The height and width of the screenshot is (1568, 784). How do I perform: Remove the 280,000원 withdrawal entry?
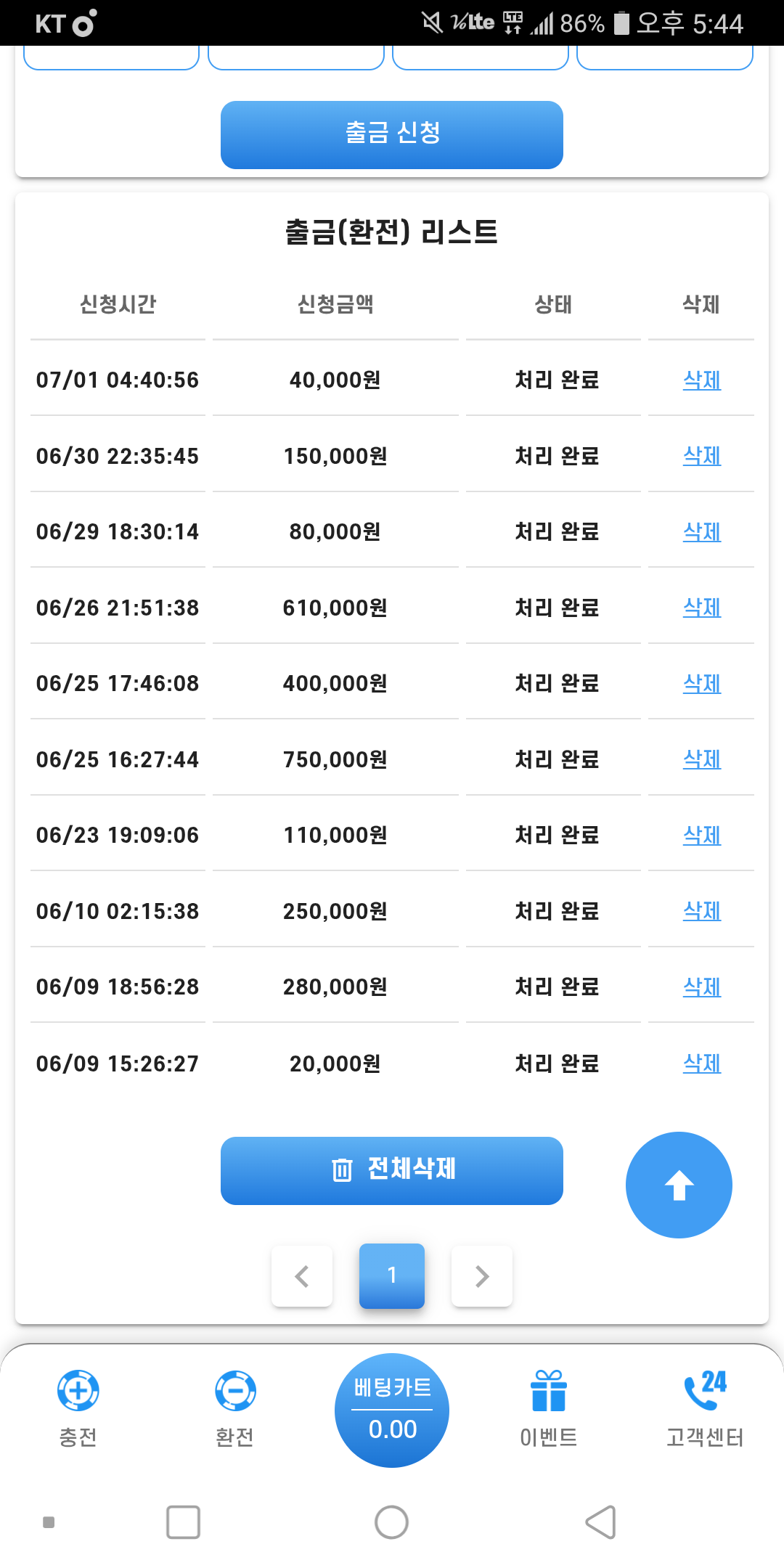point(701,987)
